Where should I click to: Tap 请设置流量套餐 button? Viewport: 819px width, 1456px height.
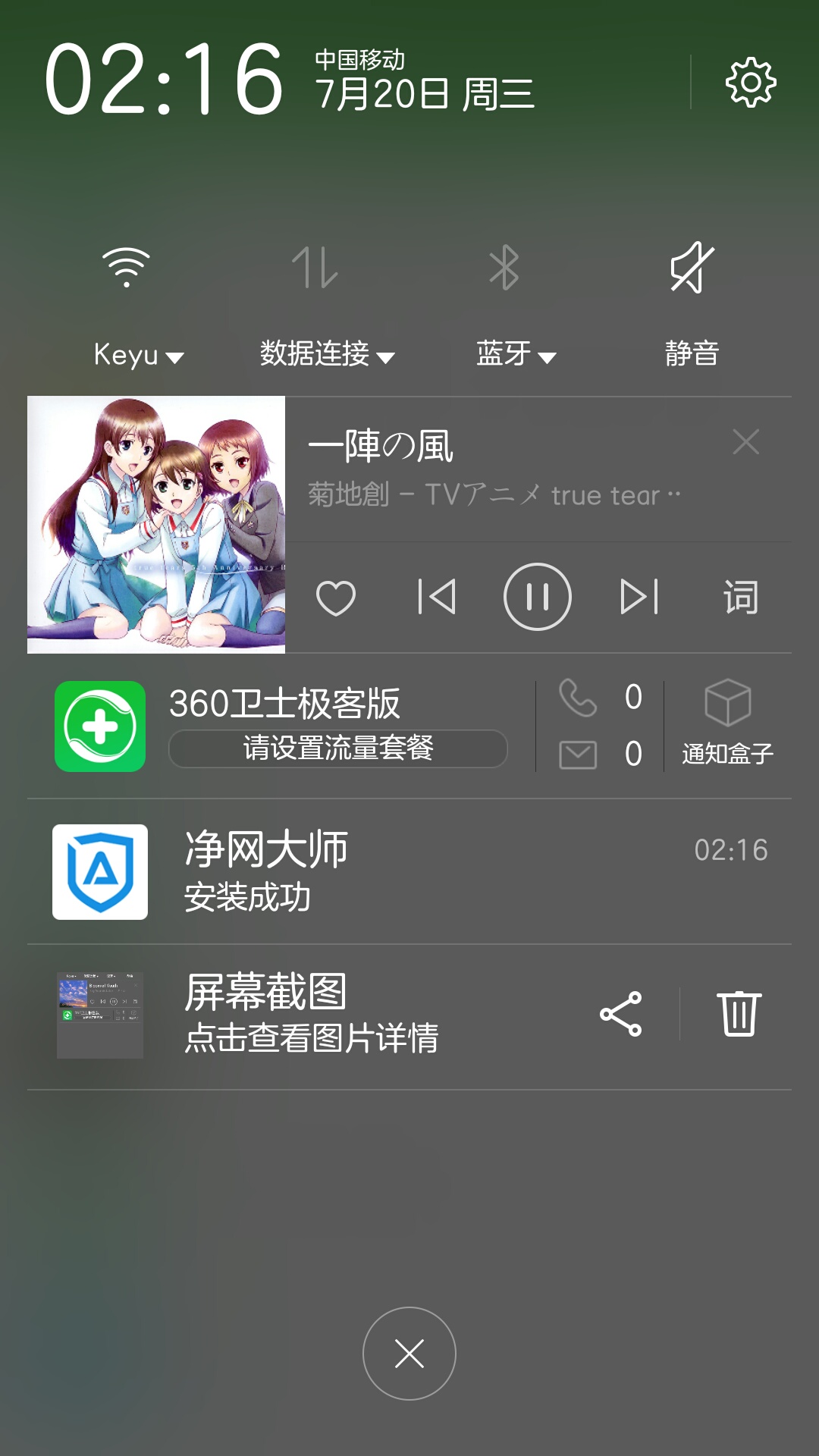338,748
